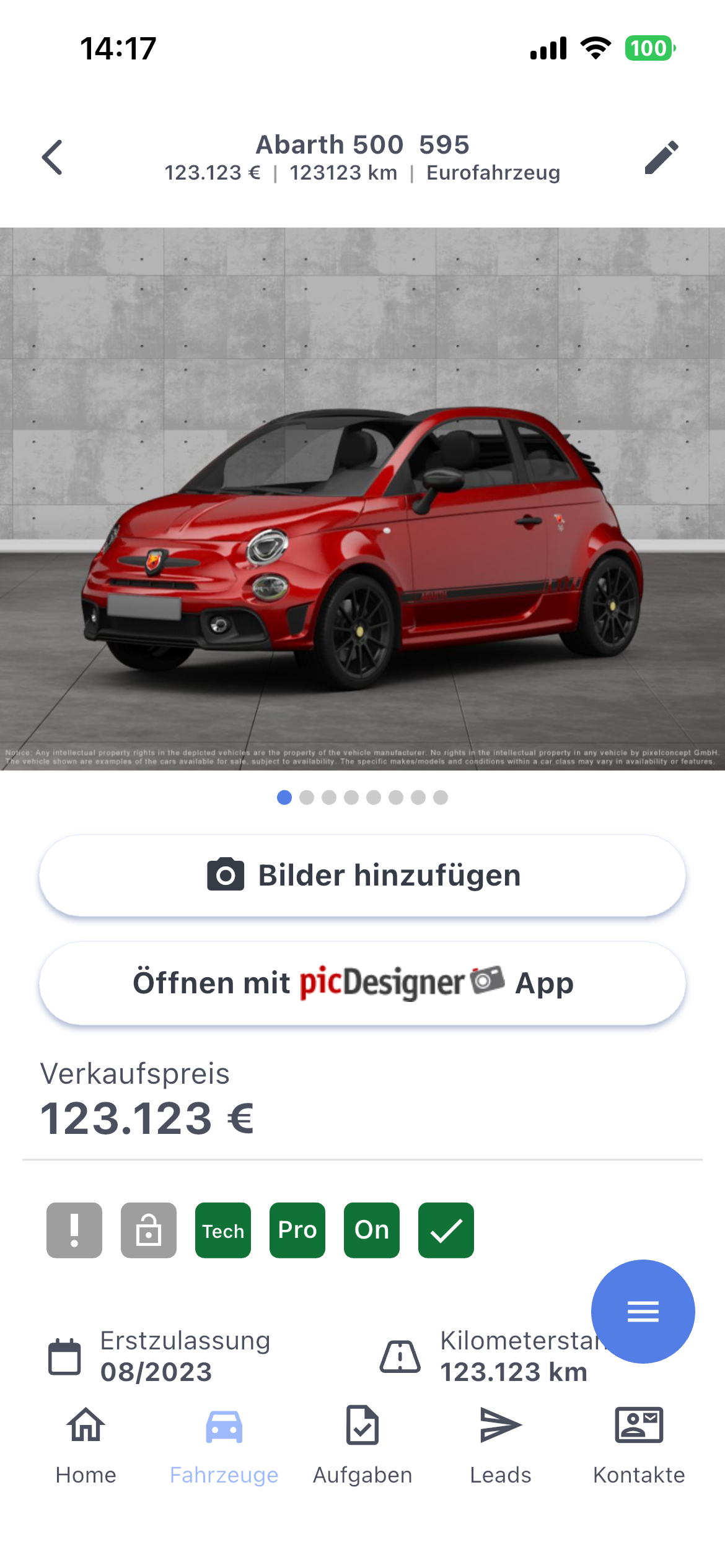Select the green Tech badge
Viewport: 725px width, 1568px height.
[223, 1230]
